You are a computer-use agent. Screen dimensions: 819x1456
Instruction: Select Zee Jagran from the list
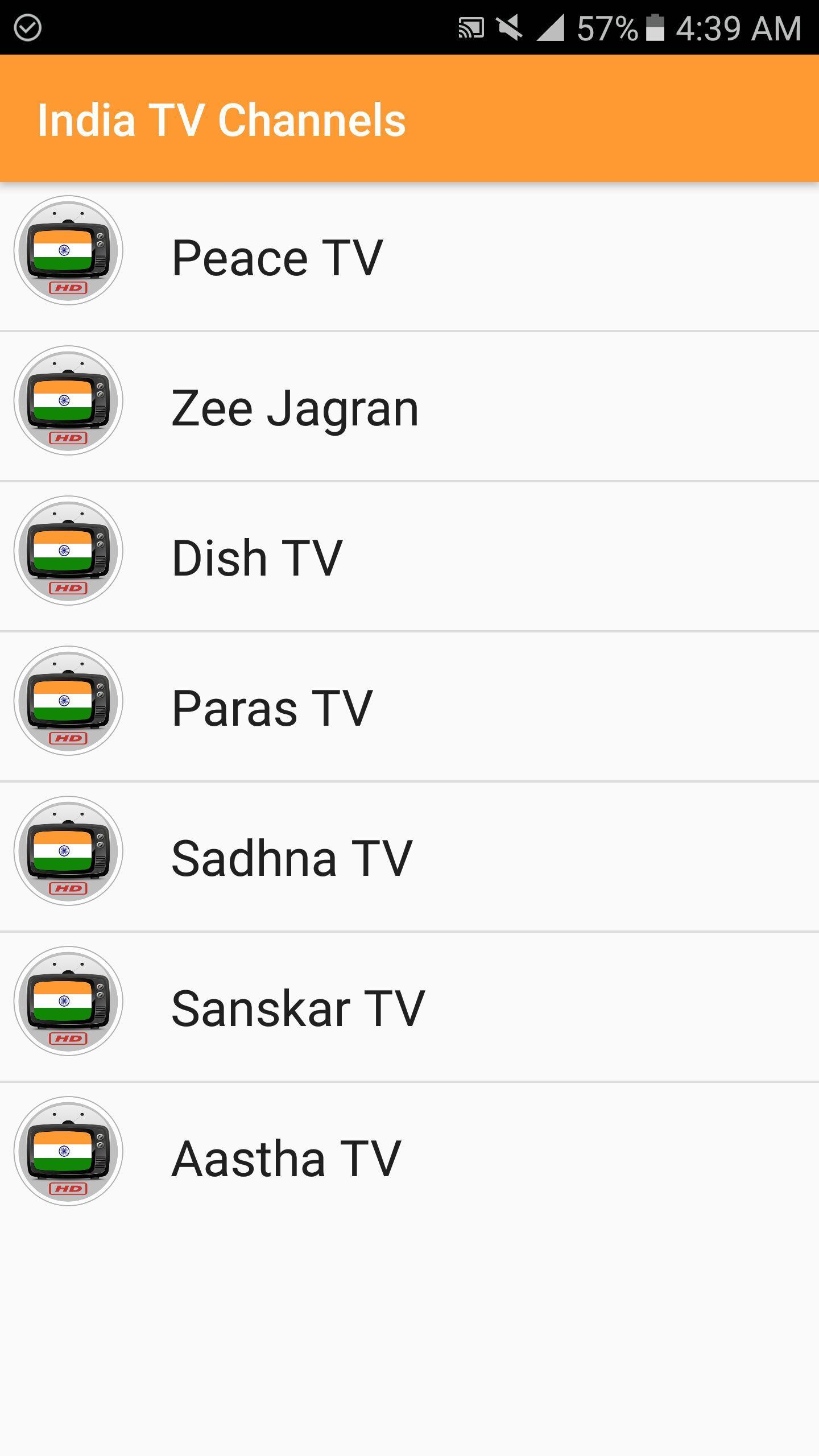click(409, 407)
